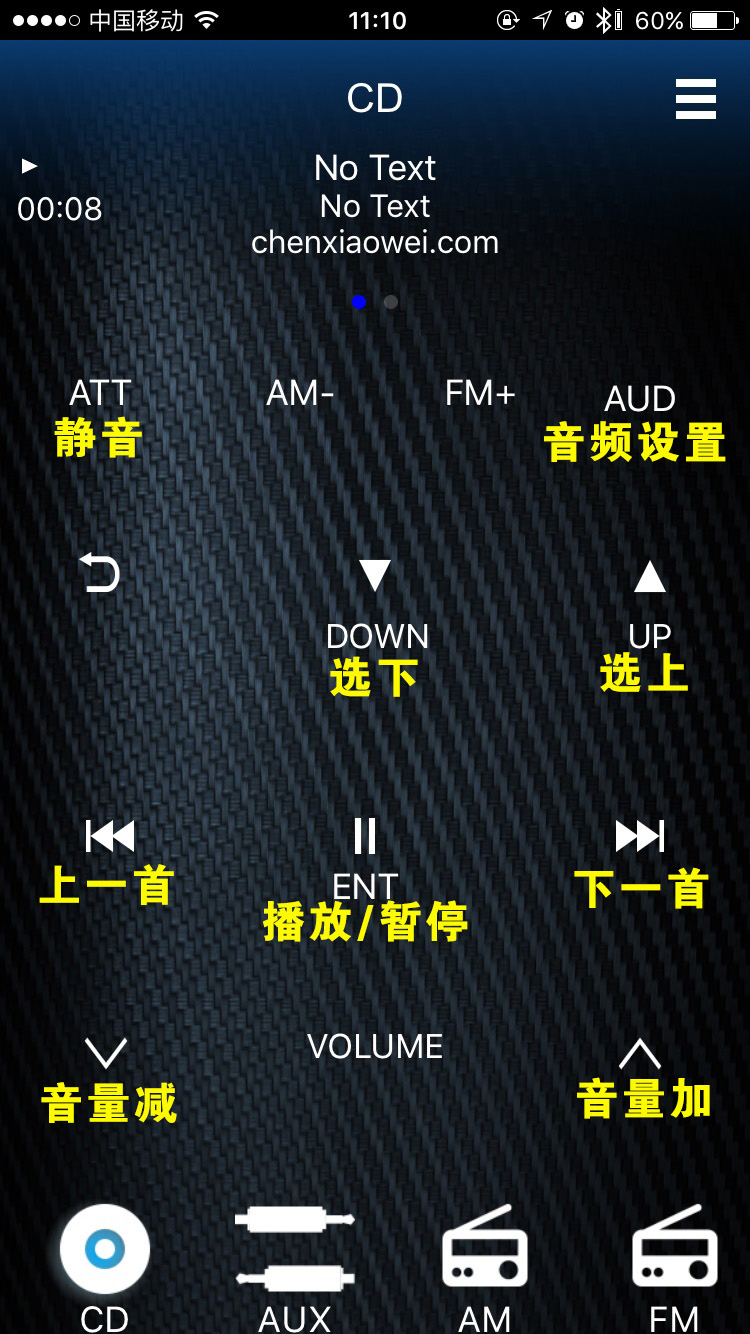Screen dimensions: 750x1334
Task: Open AUD audio settings
Action: 640,400
